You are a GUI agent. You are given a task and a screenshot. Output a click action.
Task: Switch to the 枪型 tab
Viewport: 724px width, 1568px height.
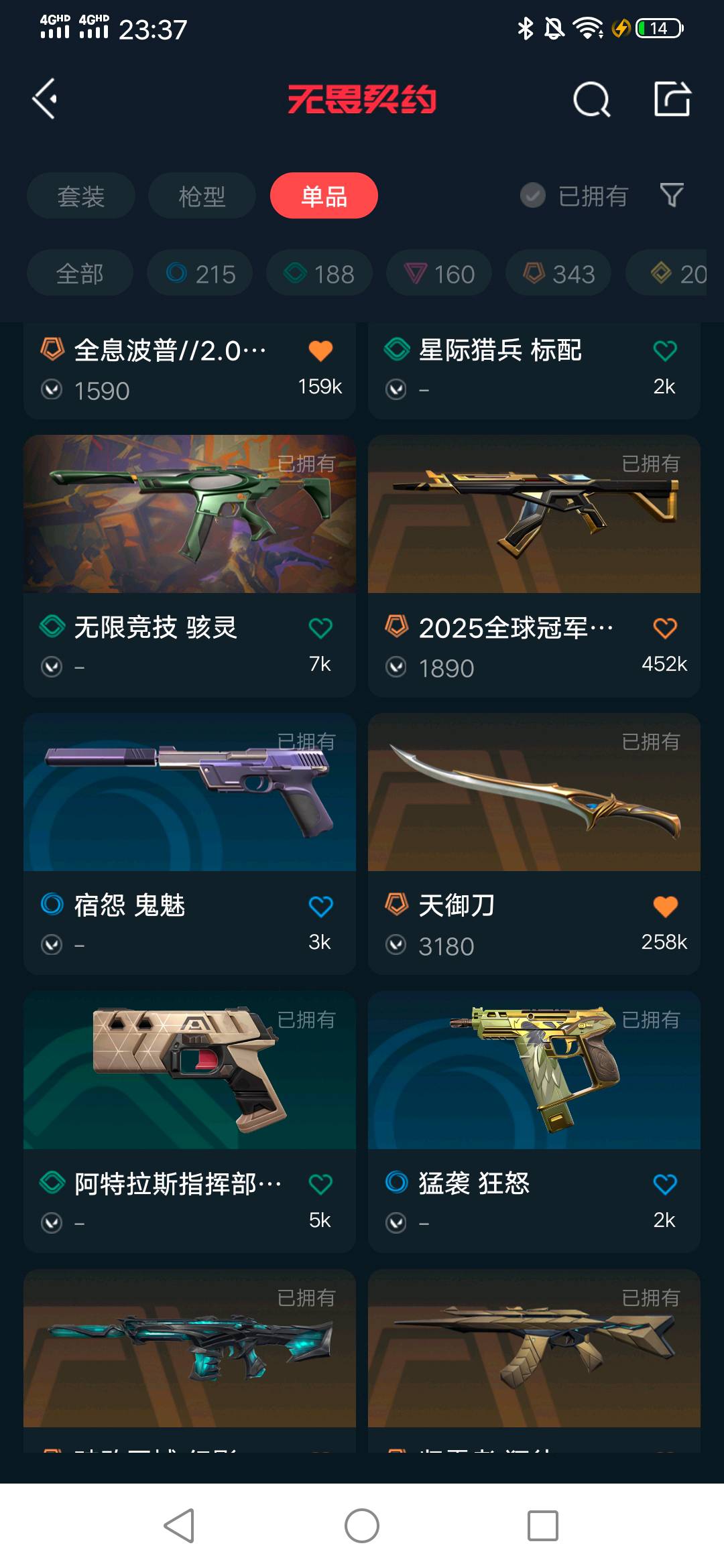[202, 196]
